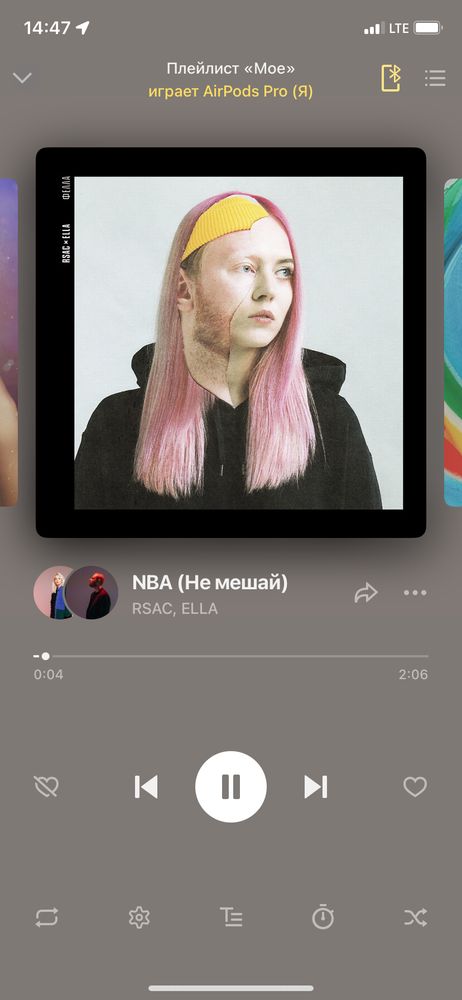Like this track with the heart
Viewport: 462px width, 1000px height.
[x=415, y=787]
